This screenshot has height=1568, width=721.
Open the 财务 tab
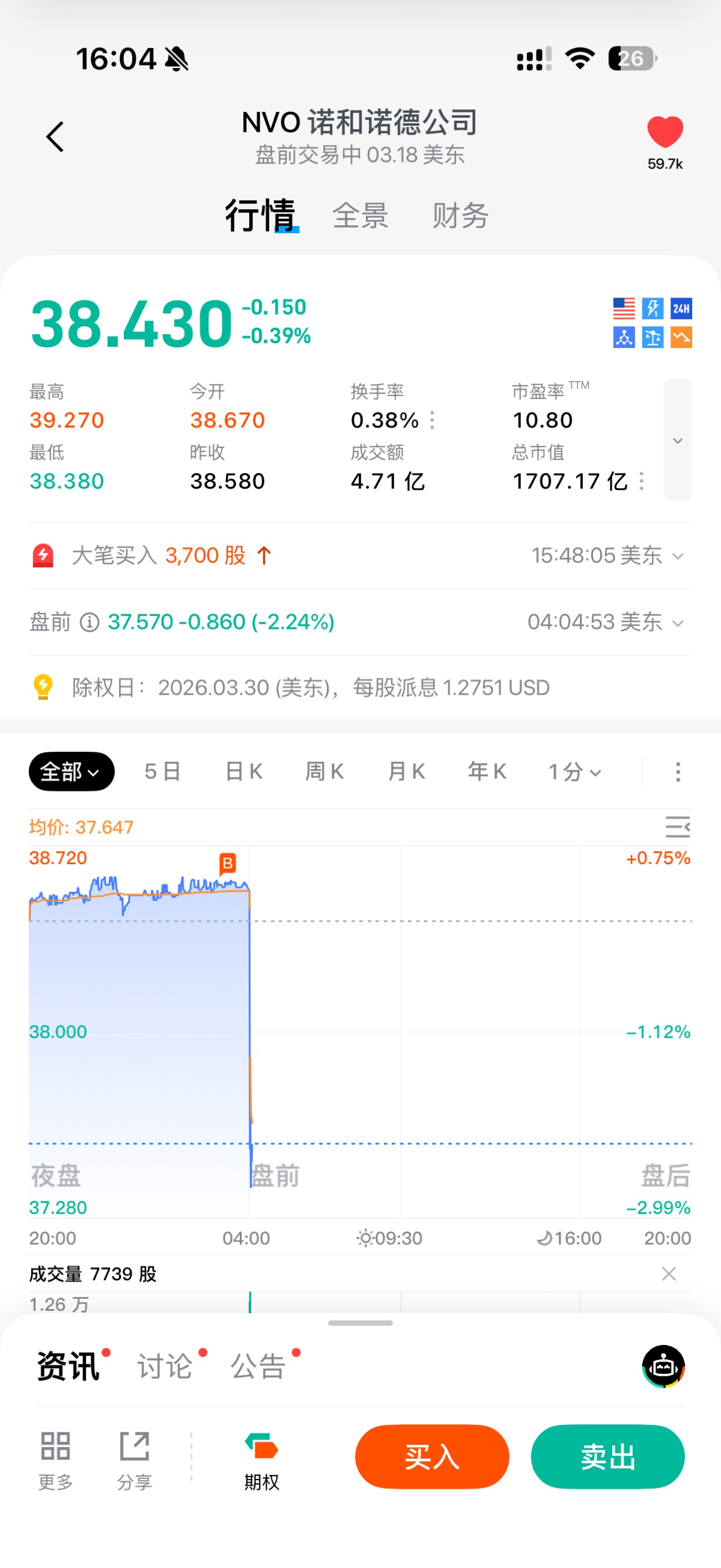point(460,216)
